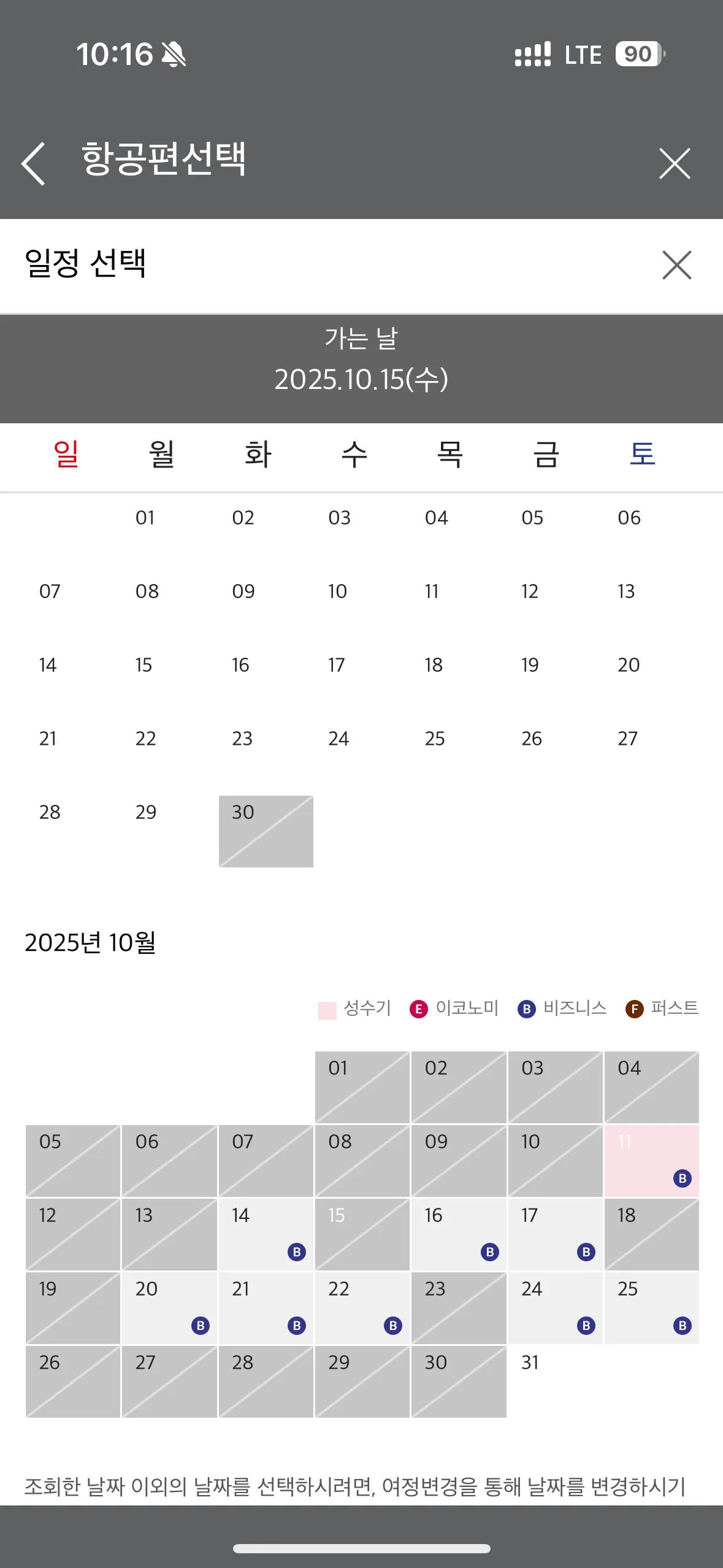Select October 17 on the calendar
723x1568 pixels.
point(554,1234)
